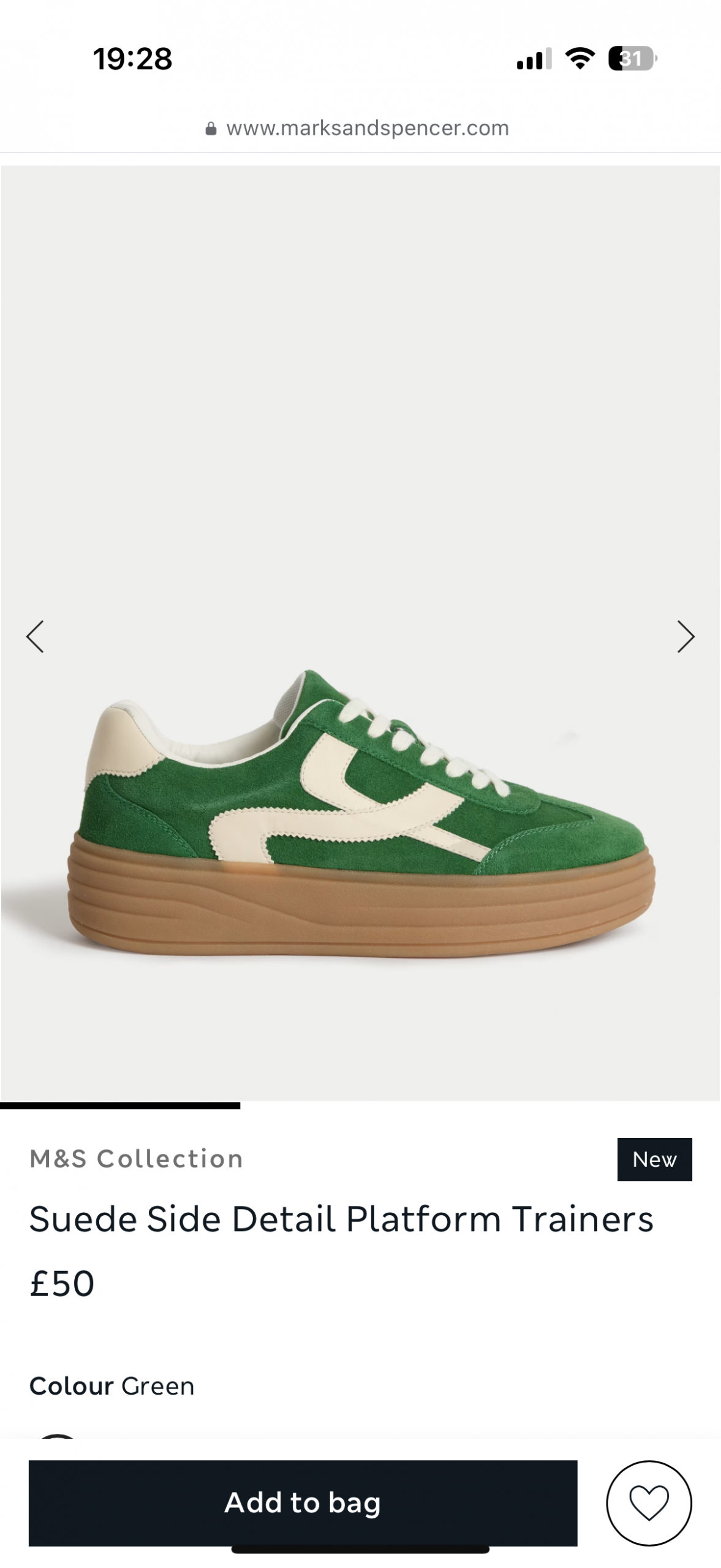Show the next product image

[x=685, y=637]
